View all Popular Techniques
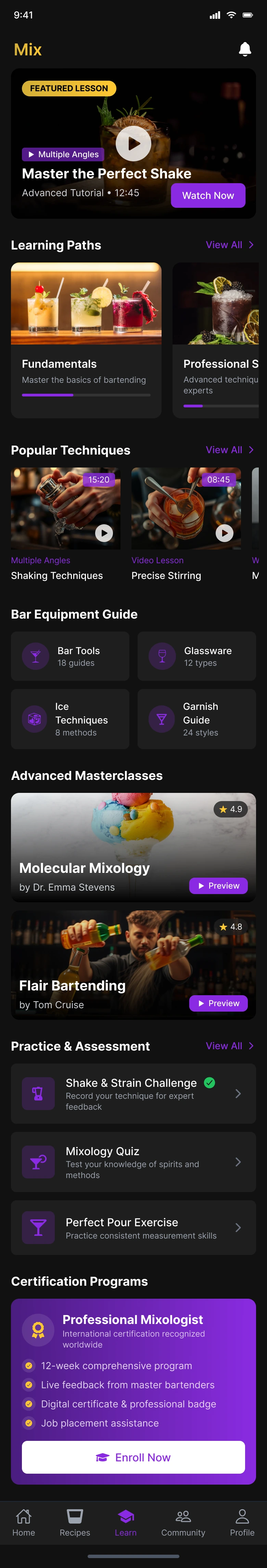267x1568 pixels. [229, 450]
